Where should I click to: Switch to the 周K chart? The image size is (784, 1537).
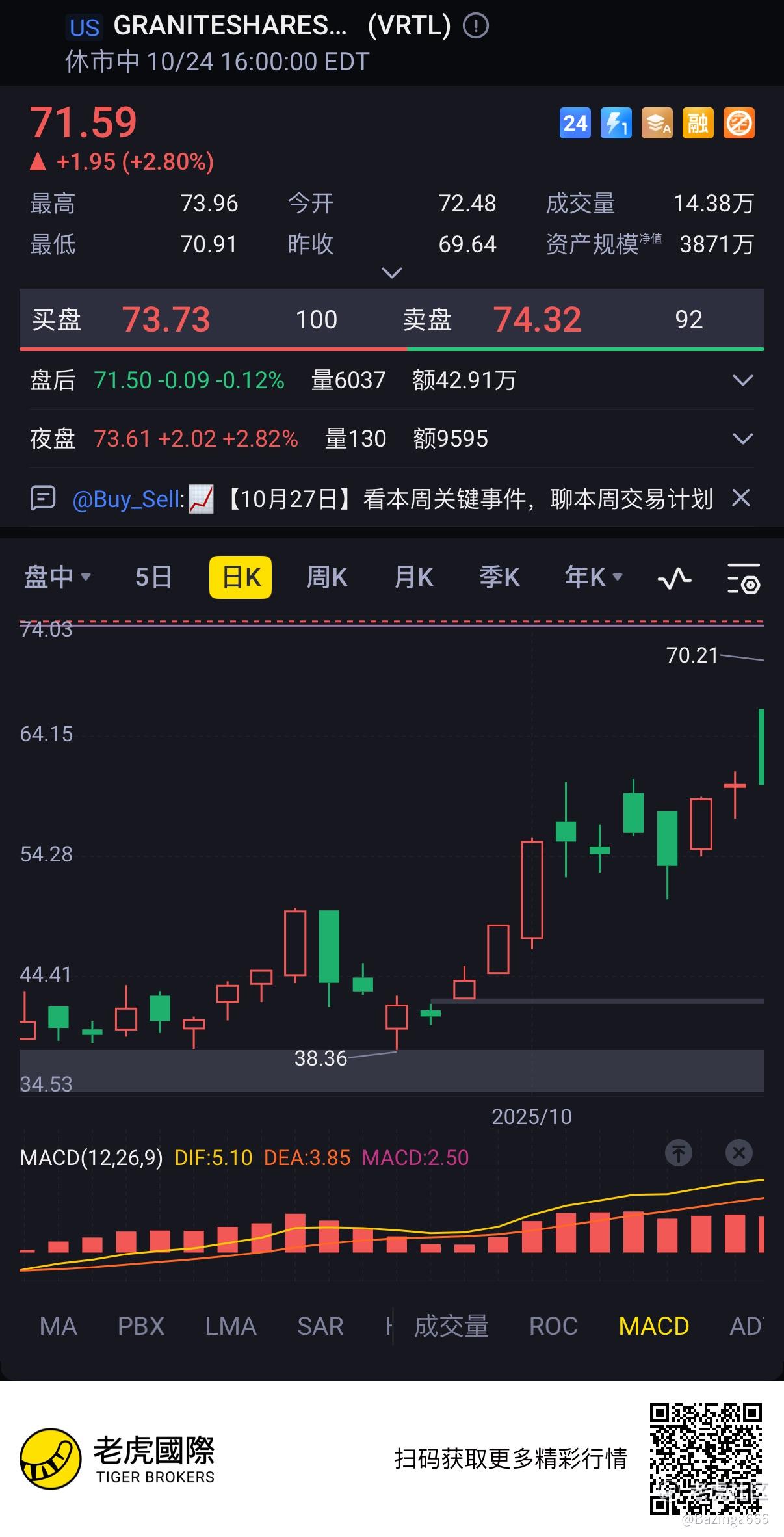326,577
